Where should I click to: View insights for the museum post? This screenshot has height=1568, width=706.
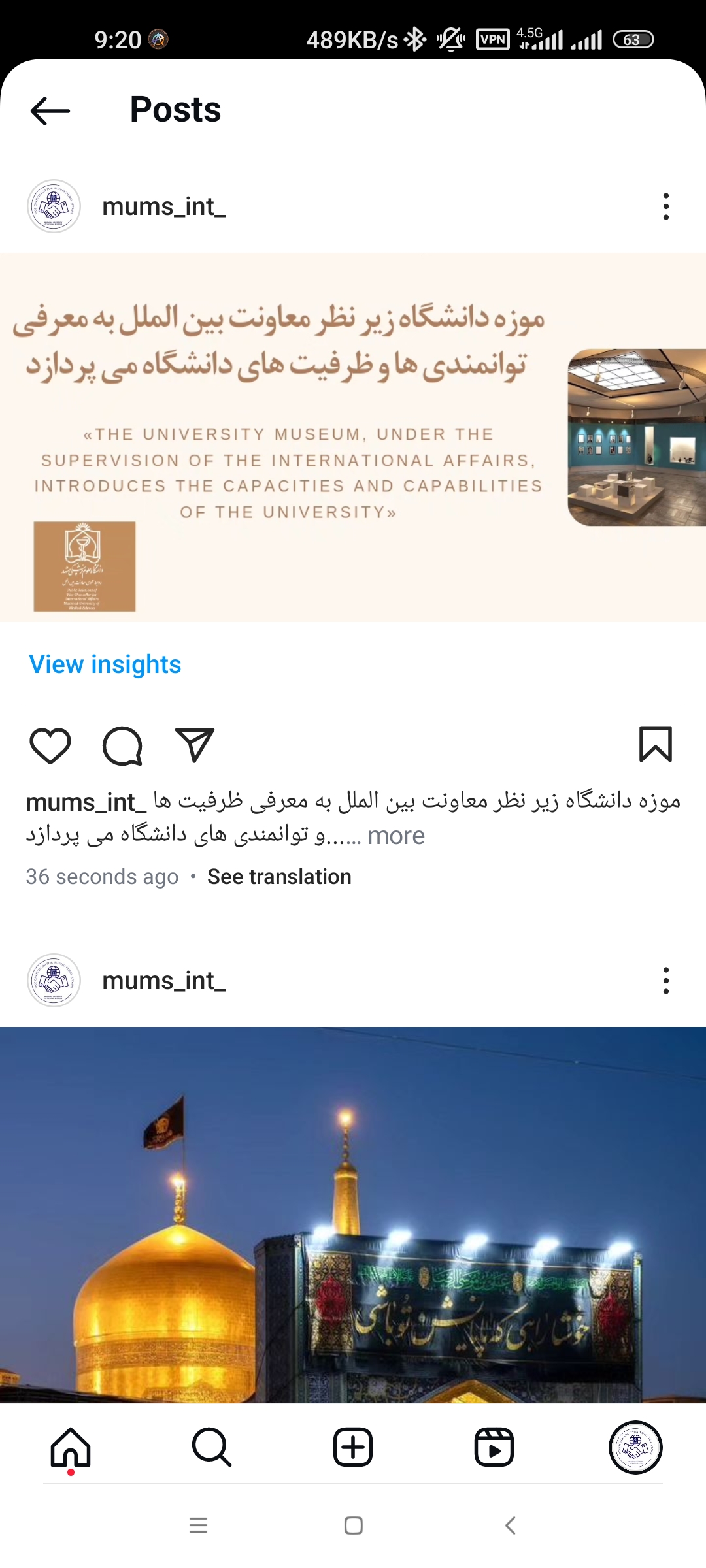105,664
